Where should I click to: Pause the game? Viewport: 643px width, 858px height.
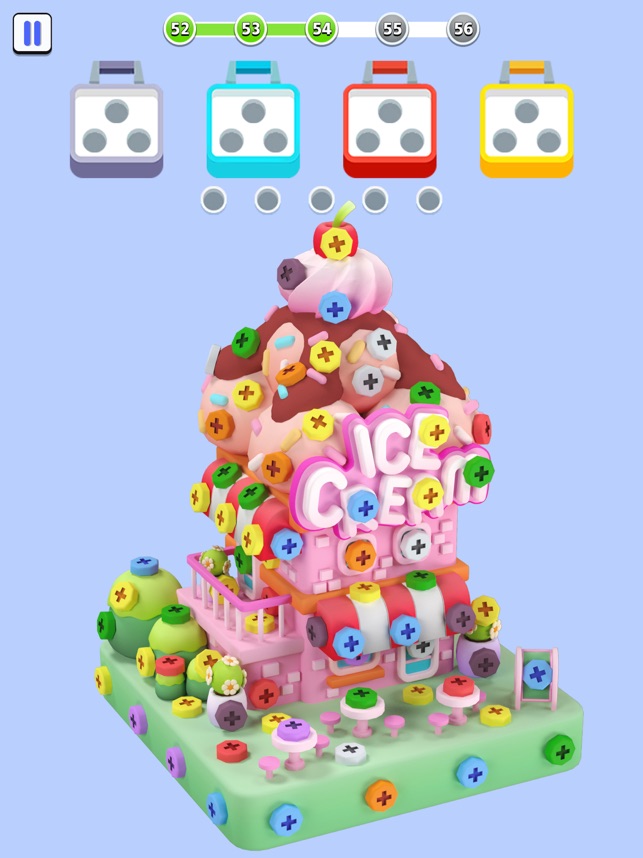[x=32, y=33]
